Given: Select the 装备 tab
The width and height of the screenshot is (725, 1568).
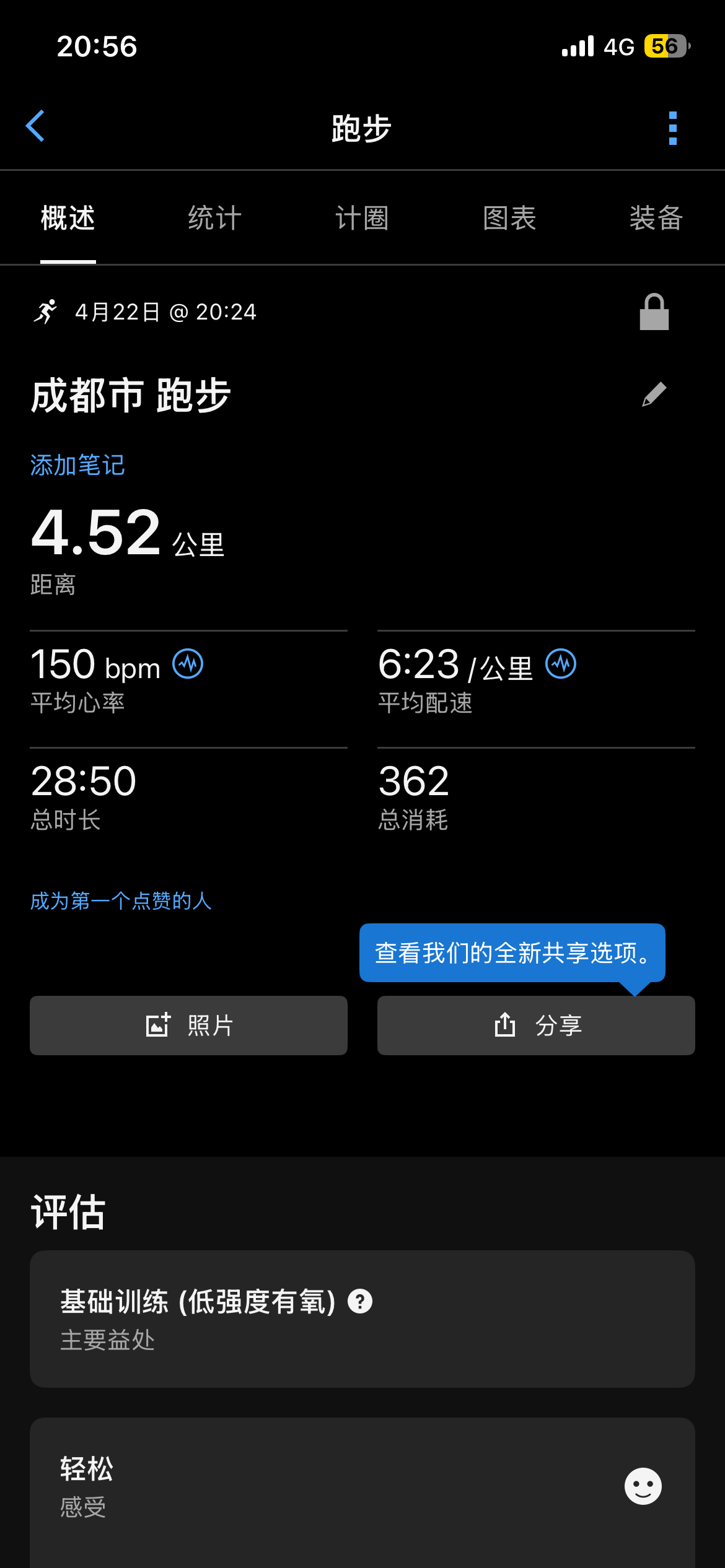Looking at the screenshot, I should 656,218.
